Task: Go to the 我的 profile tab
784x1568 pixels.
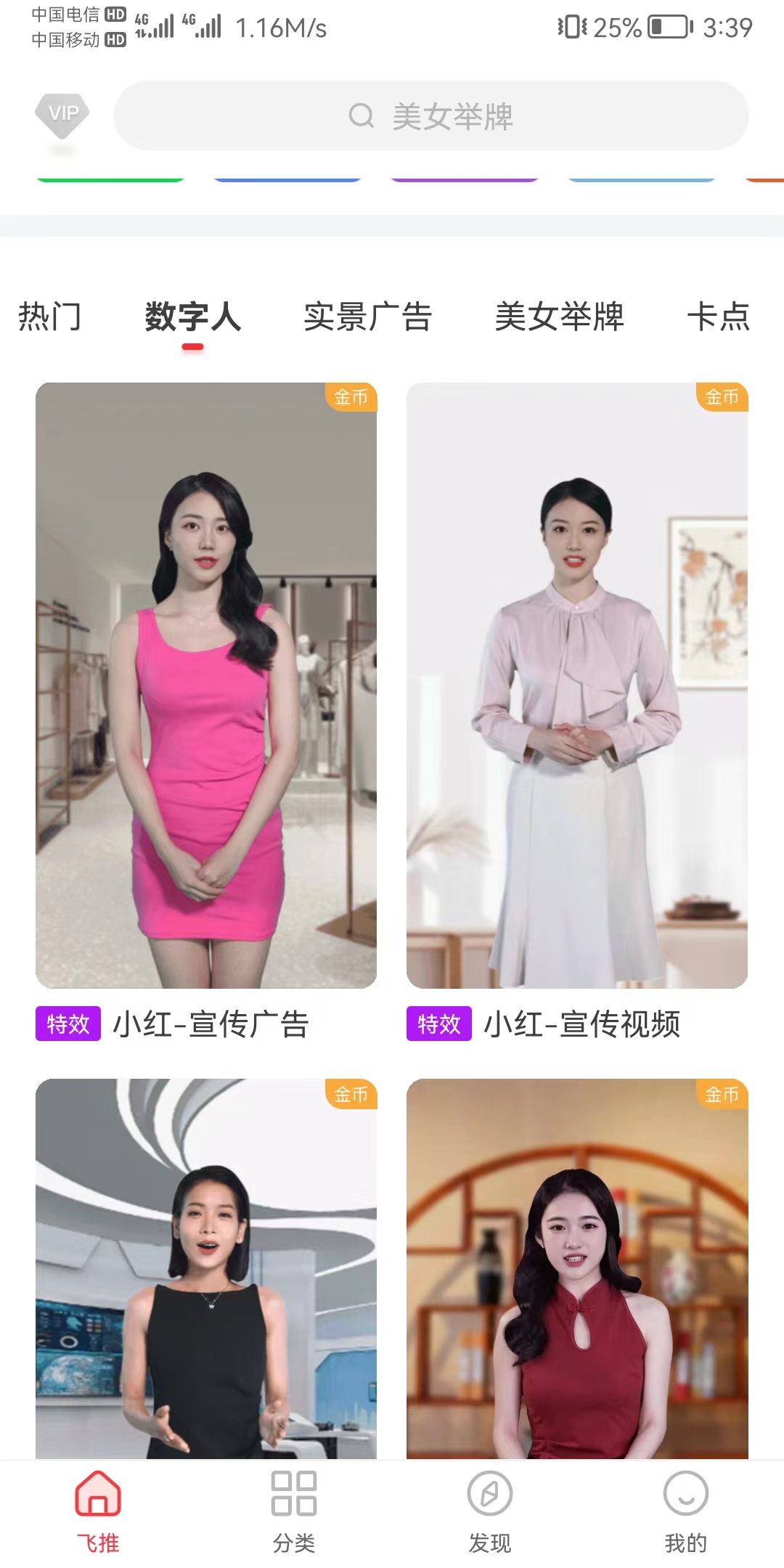Action: tap(685, 1511)
